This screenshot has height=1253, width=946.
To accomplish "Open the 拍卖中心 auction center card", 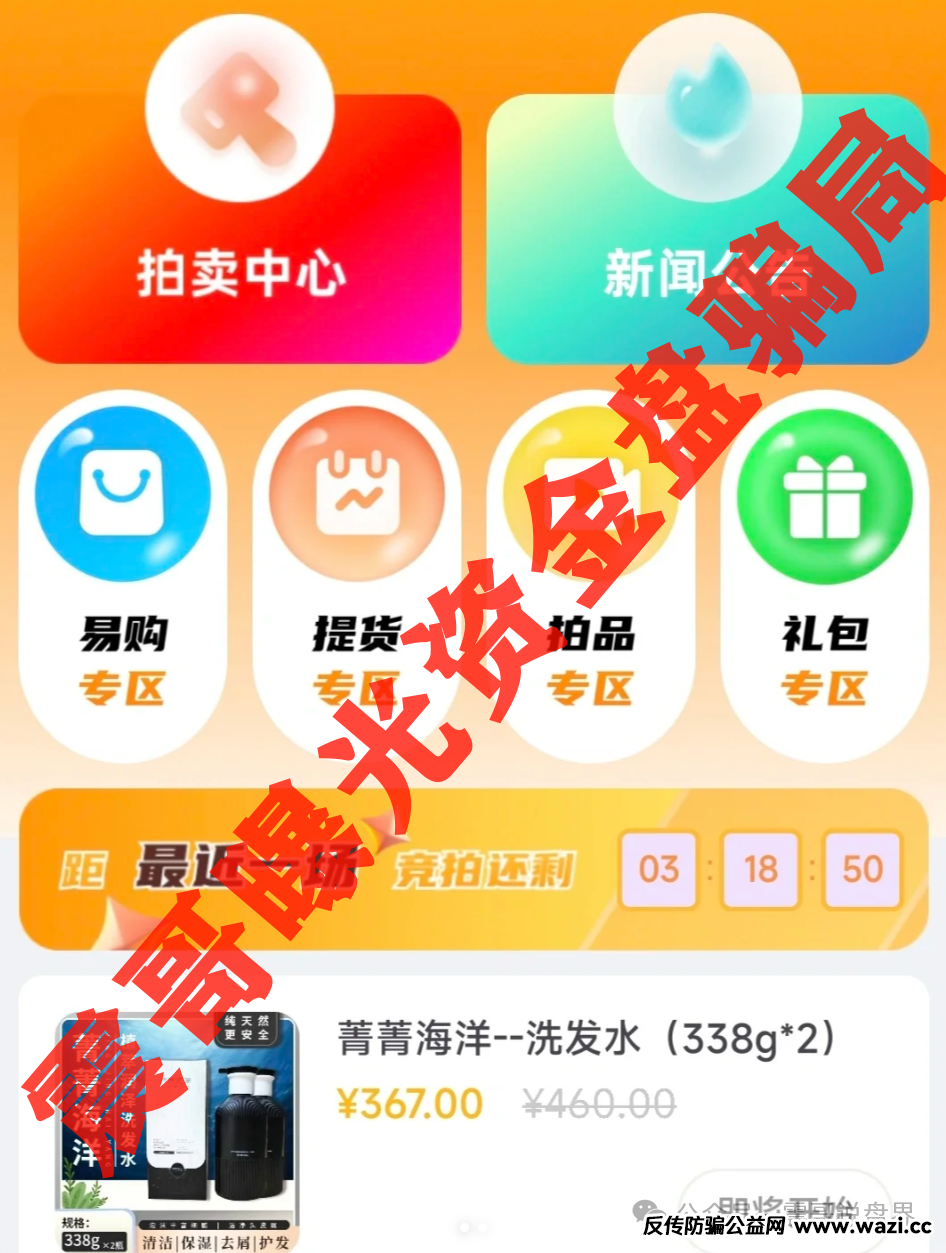I will pos(240,232).
